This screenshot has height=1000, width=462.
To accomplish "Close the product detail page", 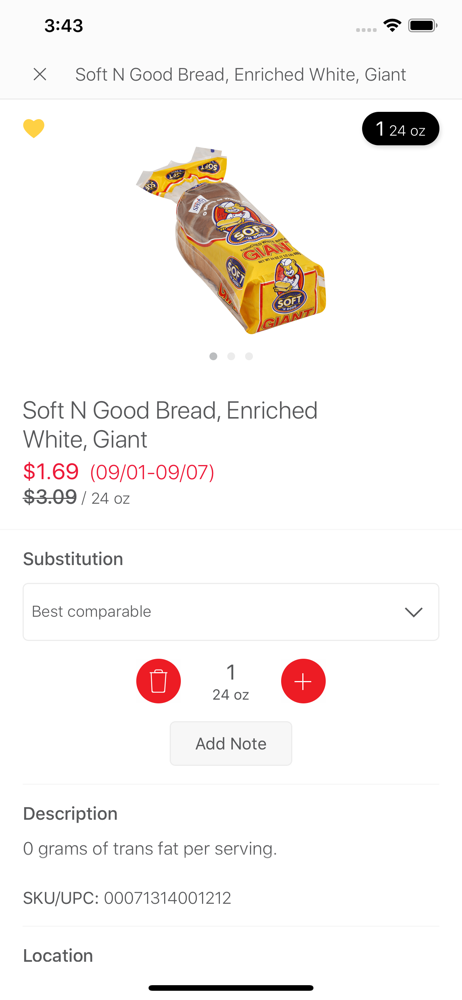I will click(x=40, y=75).
